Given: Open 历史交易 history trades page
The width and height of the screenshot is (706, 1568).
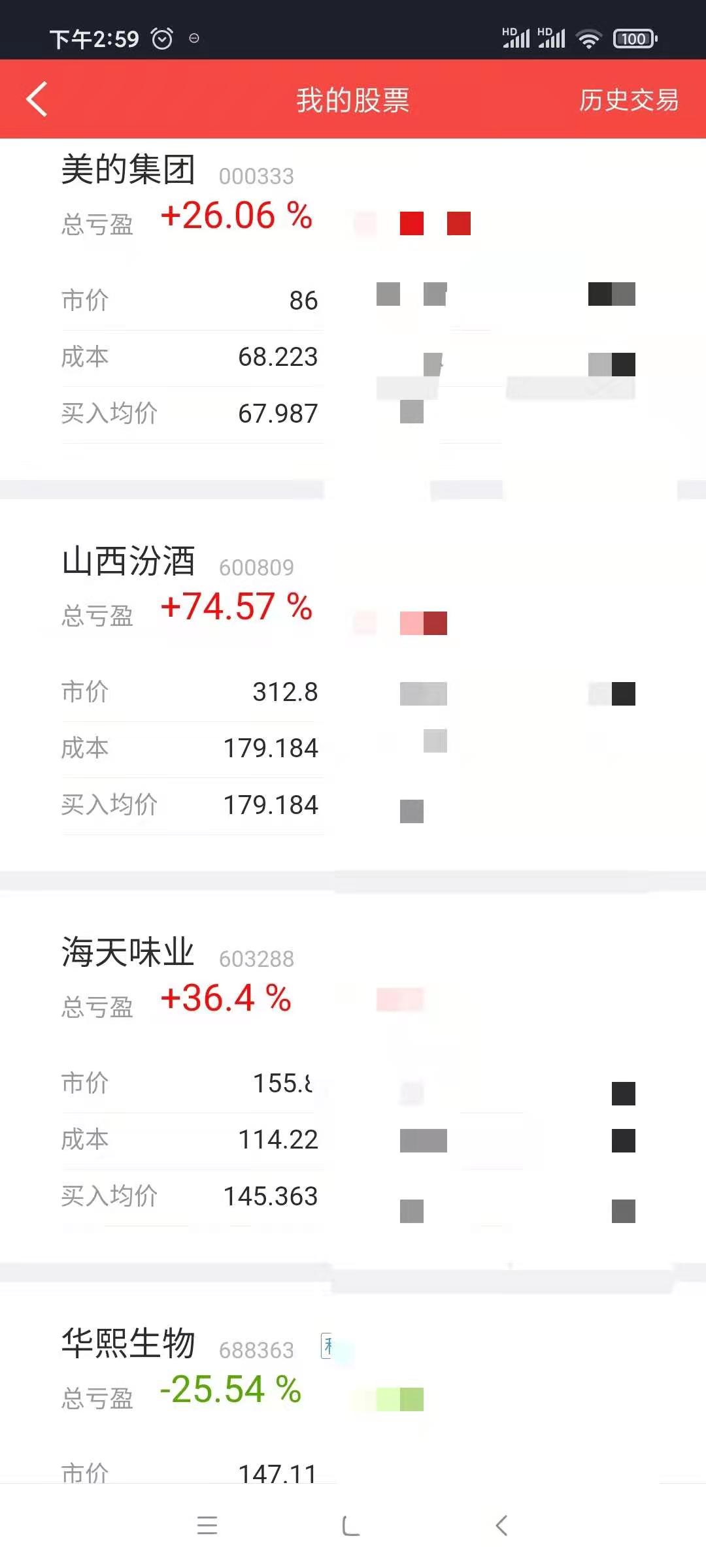Looking at the screenshot, I should click(x=628, y=99).
